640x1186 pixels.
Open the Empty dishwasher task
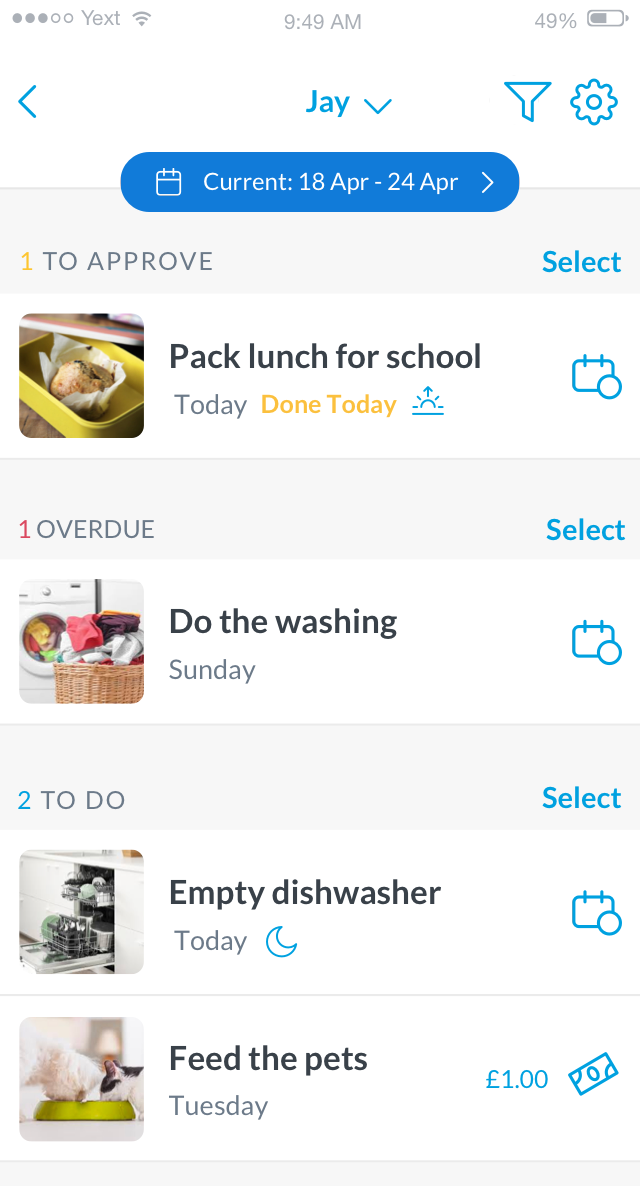click(x=305, y=893)
